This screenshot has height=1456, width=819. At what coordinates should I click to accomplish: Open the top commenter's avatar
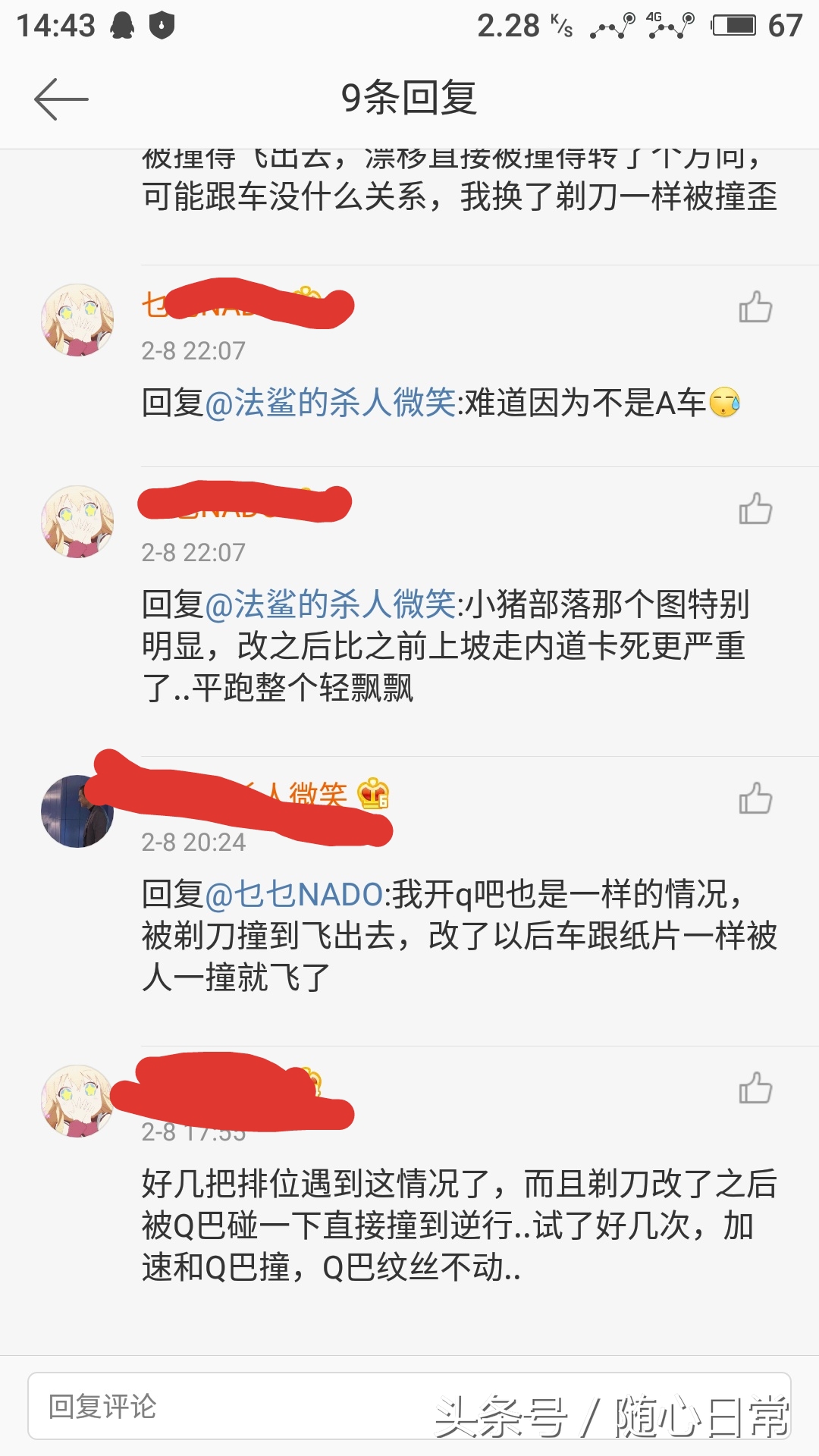point(77,318)
